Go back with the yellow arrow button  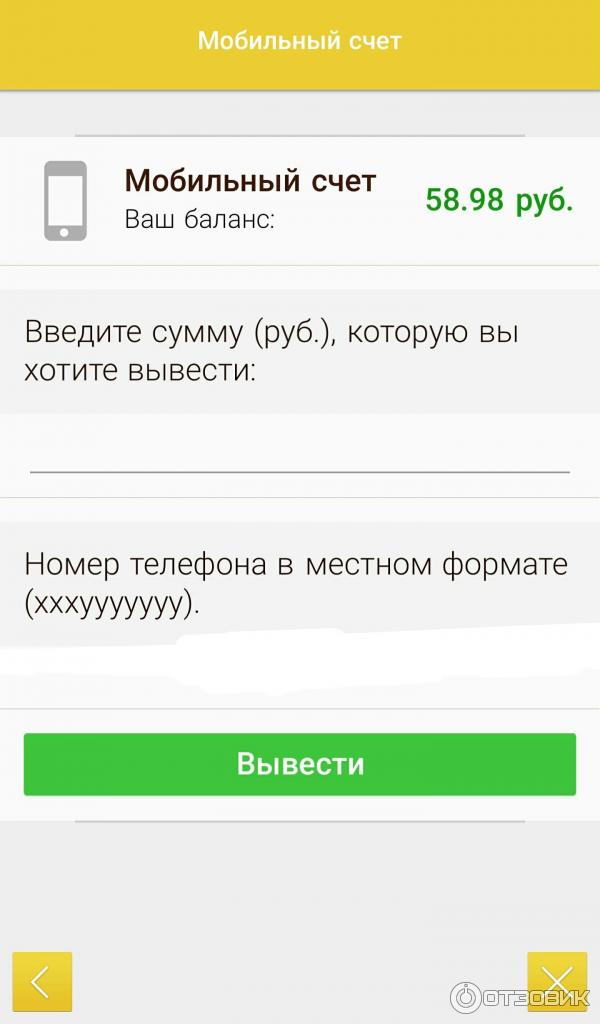pos(42,982)
